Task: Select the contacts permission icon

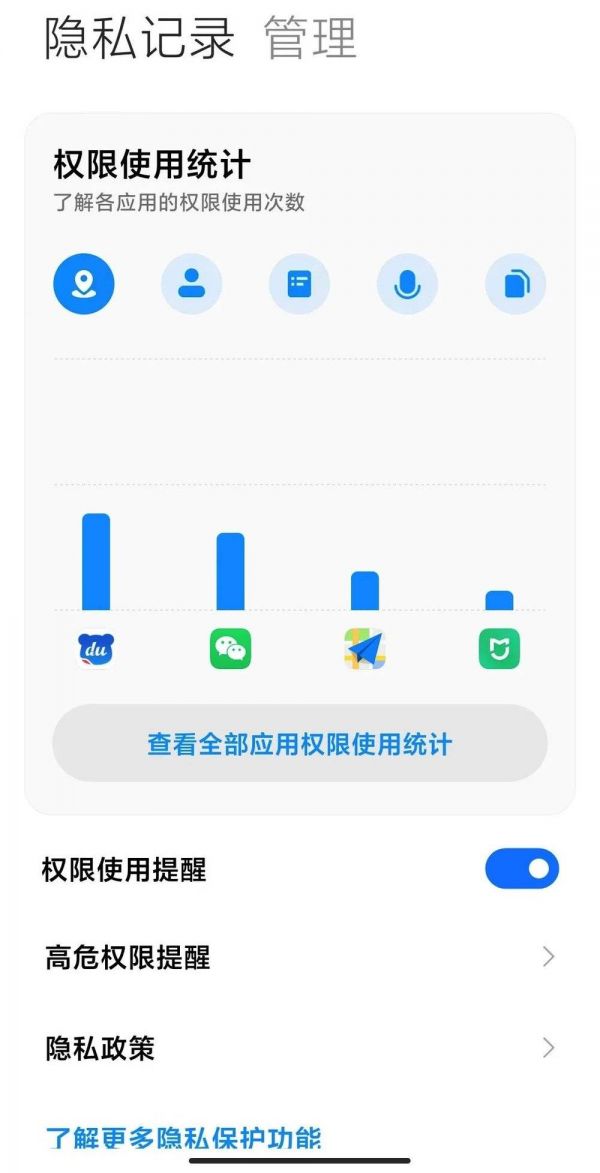Action: coord(191,284)
